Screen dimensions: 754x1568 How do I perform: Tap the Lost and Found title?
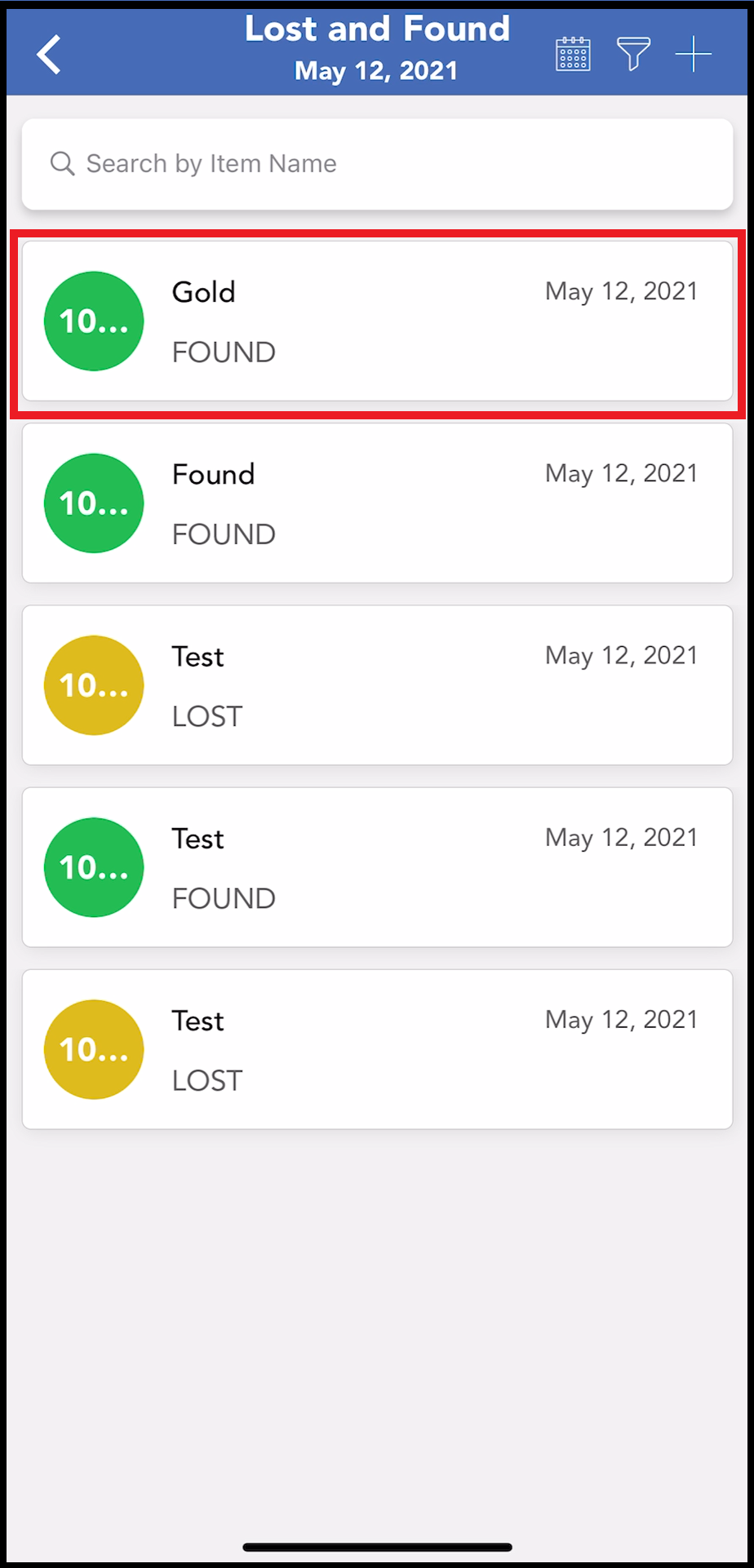click(377, 29)
